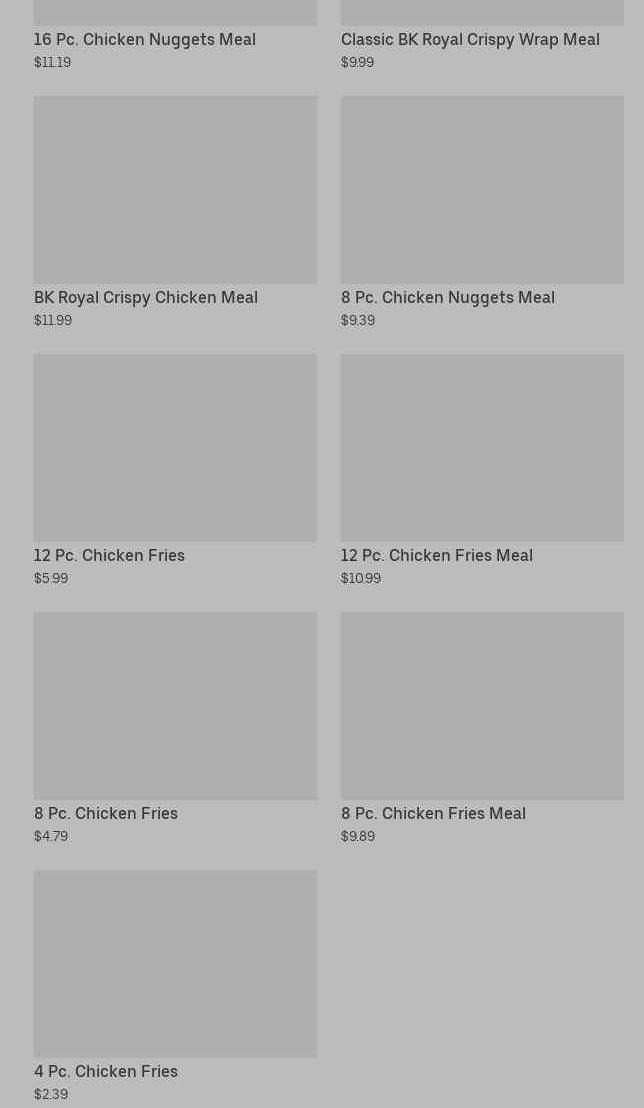Open the 4 Pc. Chicken Fries item
644x1108 pixels.
click(175, 986)
